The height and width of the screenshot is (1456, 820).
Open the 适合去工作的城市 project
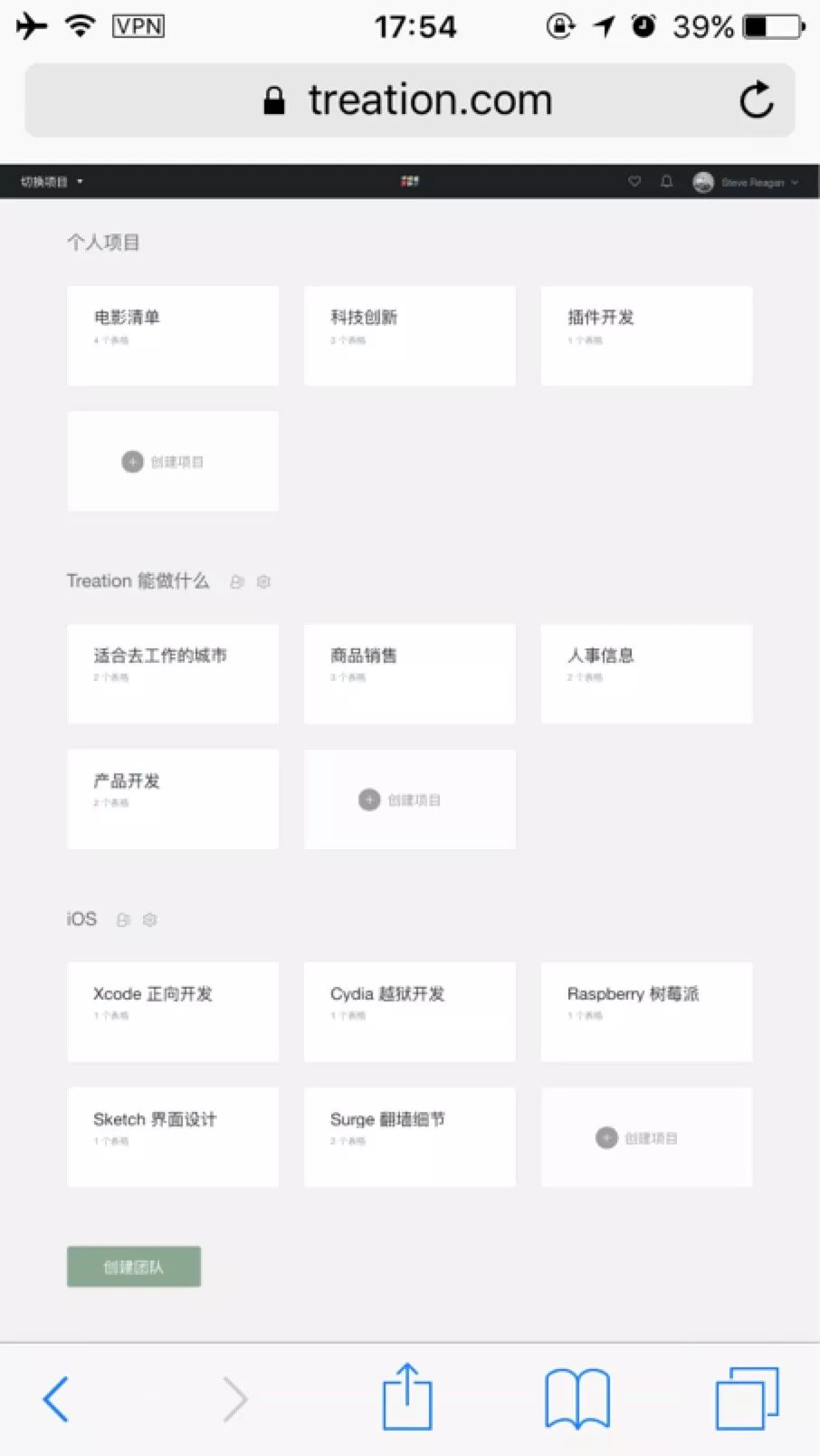click(x=173, y=673)
